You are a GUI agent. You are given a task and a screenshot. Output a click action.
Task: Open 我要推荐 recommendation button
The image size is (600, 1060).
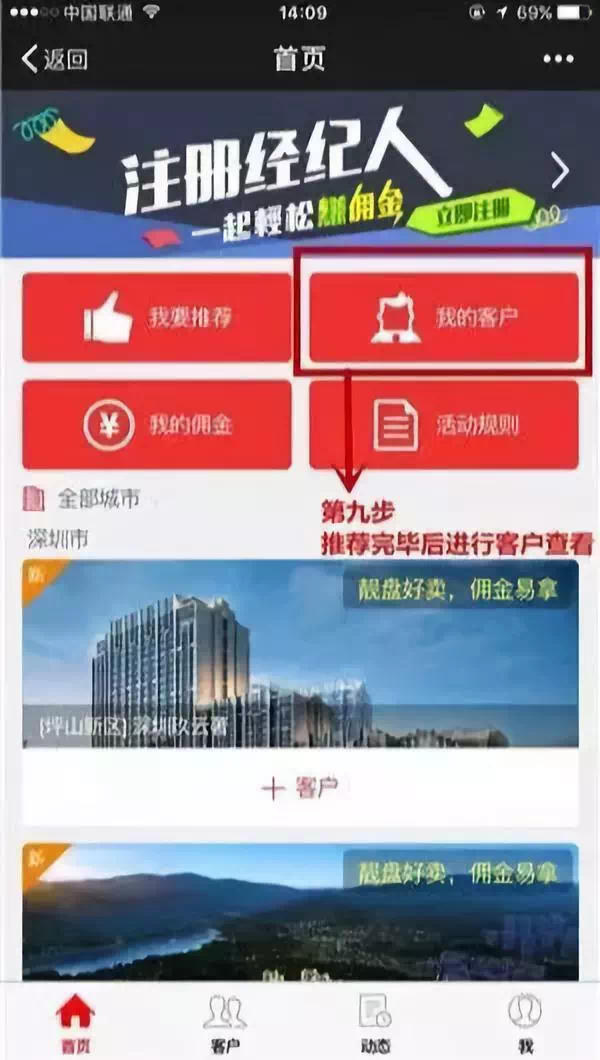pyautogui.click(x=156, y=319)
